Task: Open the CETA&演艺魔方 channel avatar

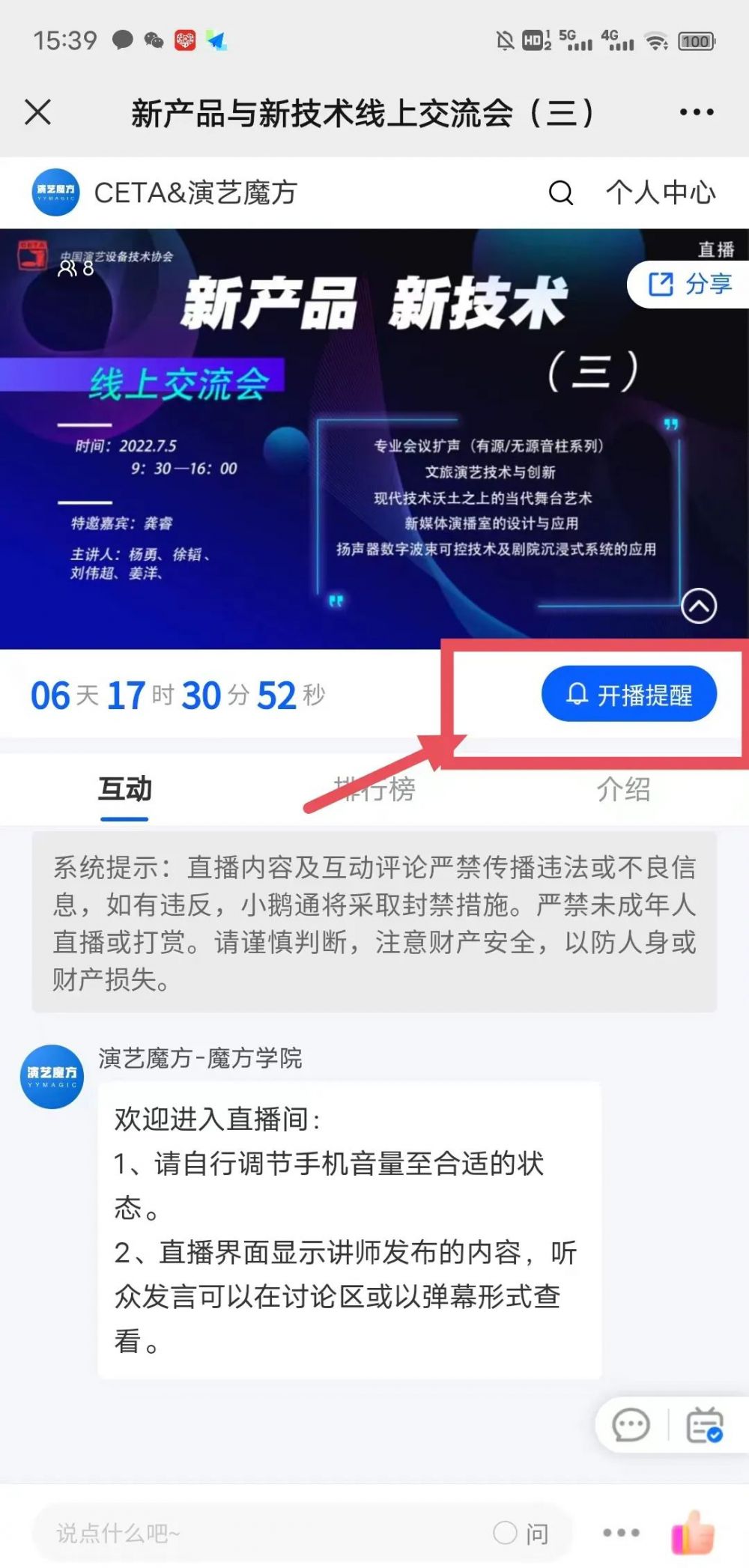Action: 55,192
